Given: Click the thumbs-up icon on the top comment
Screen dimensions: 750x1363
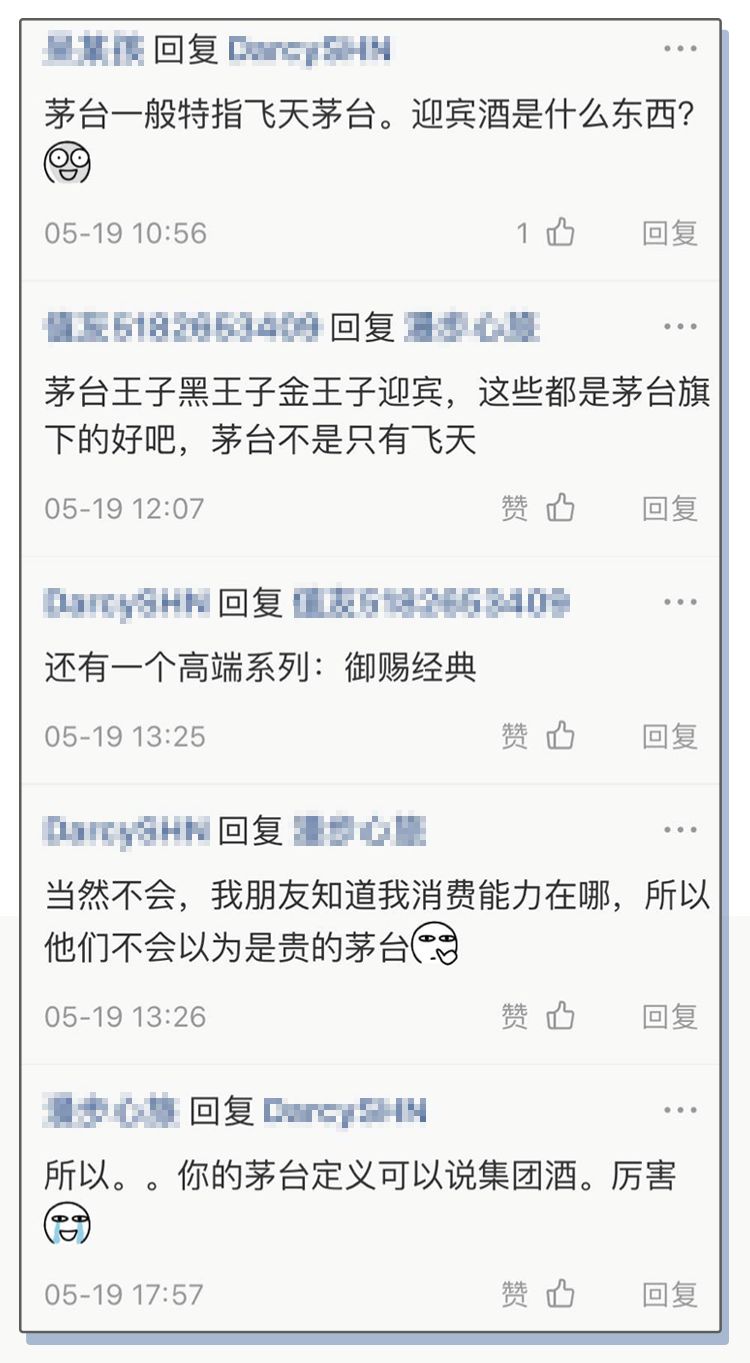Looking at the screenshot, I should 563,231.
